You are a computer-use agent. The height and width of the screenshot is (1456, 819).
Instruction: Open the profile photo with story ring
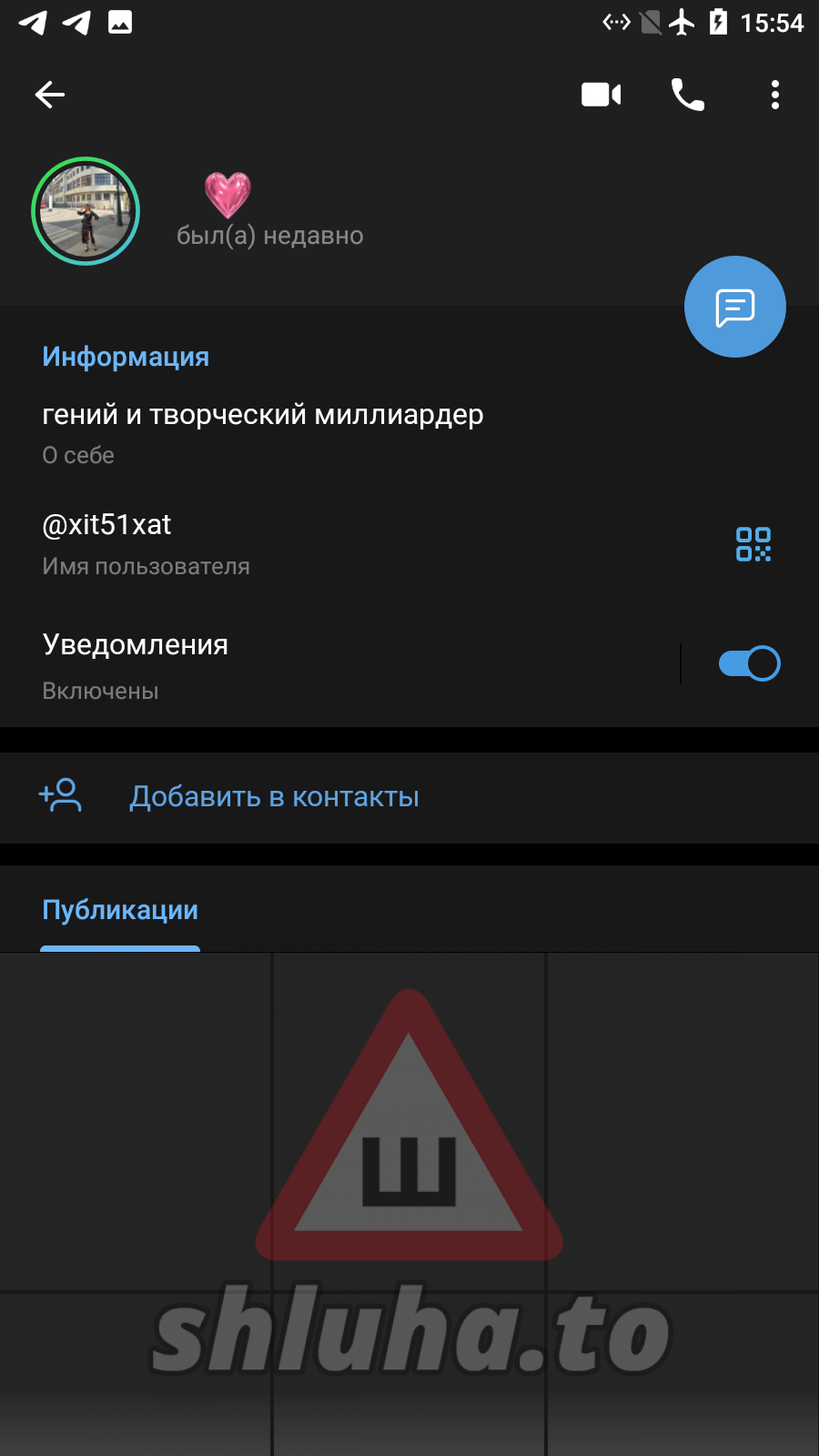[x=86, y=211]
